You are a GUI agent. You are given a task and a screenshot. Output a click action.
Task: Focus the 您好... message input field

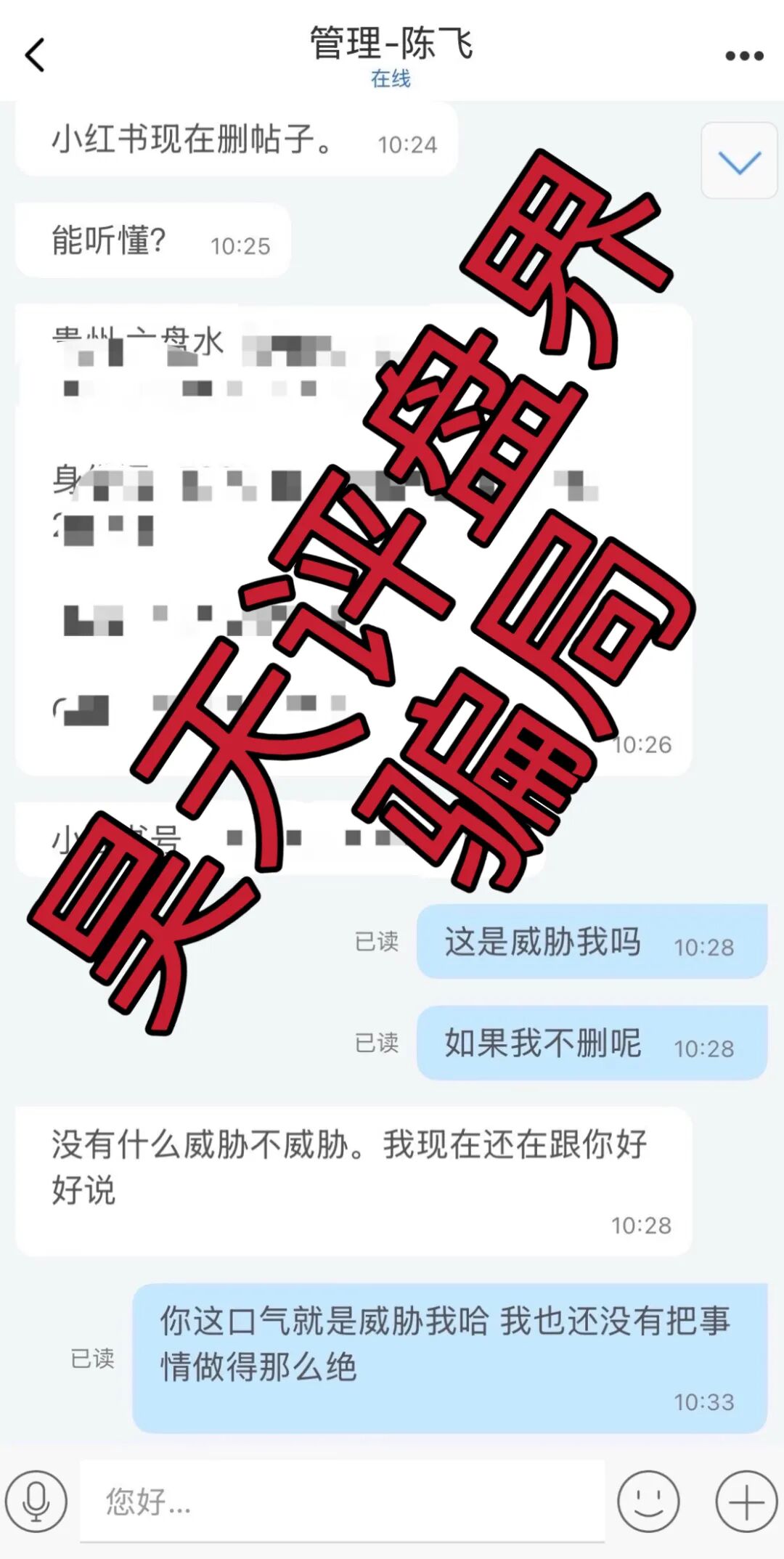click(341, 1501)
